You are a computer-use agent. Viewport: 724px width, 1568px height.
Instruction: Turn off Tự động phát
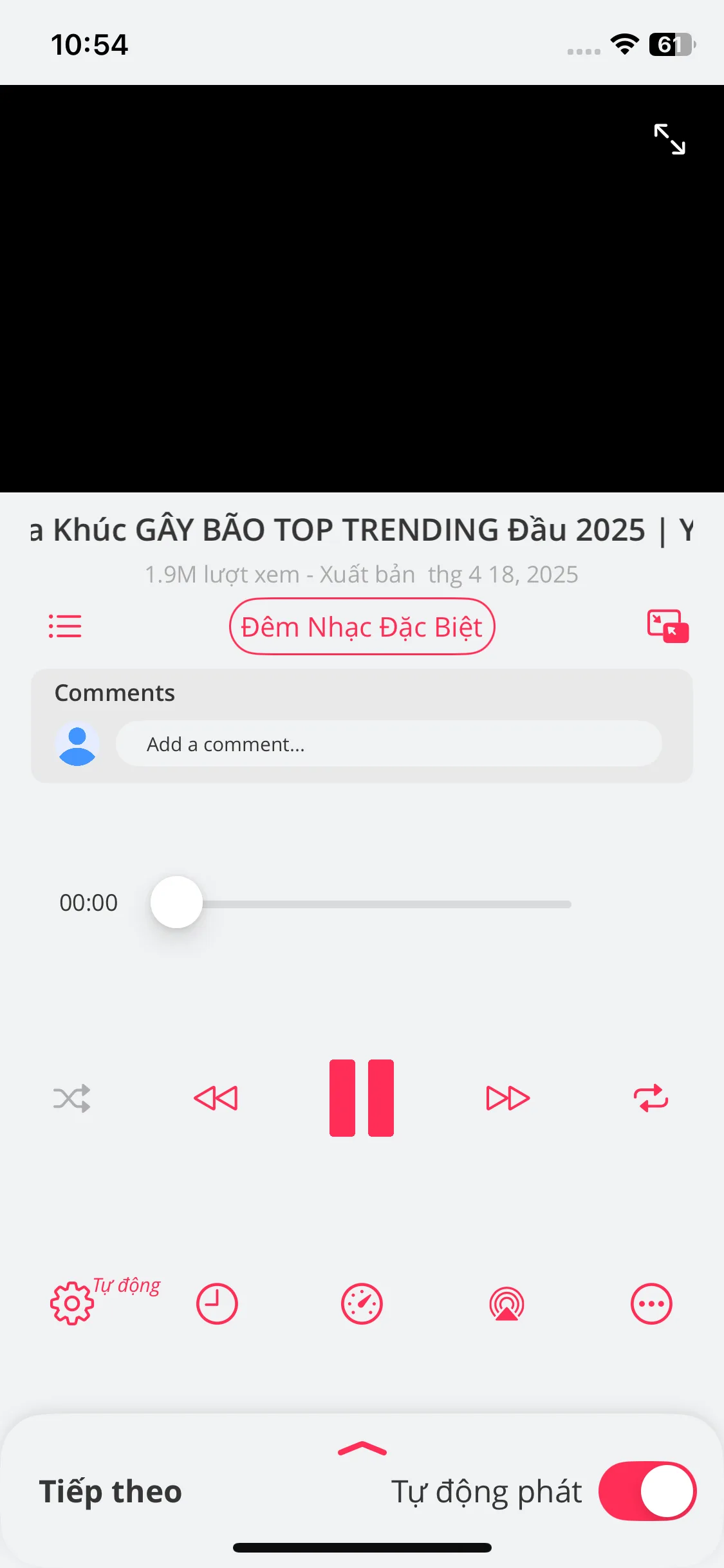[647, 1491]
